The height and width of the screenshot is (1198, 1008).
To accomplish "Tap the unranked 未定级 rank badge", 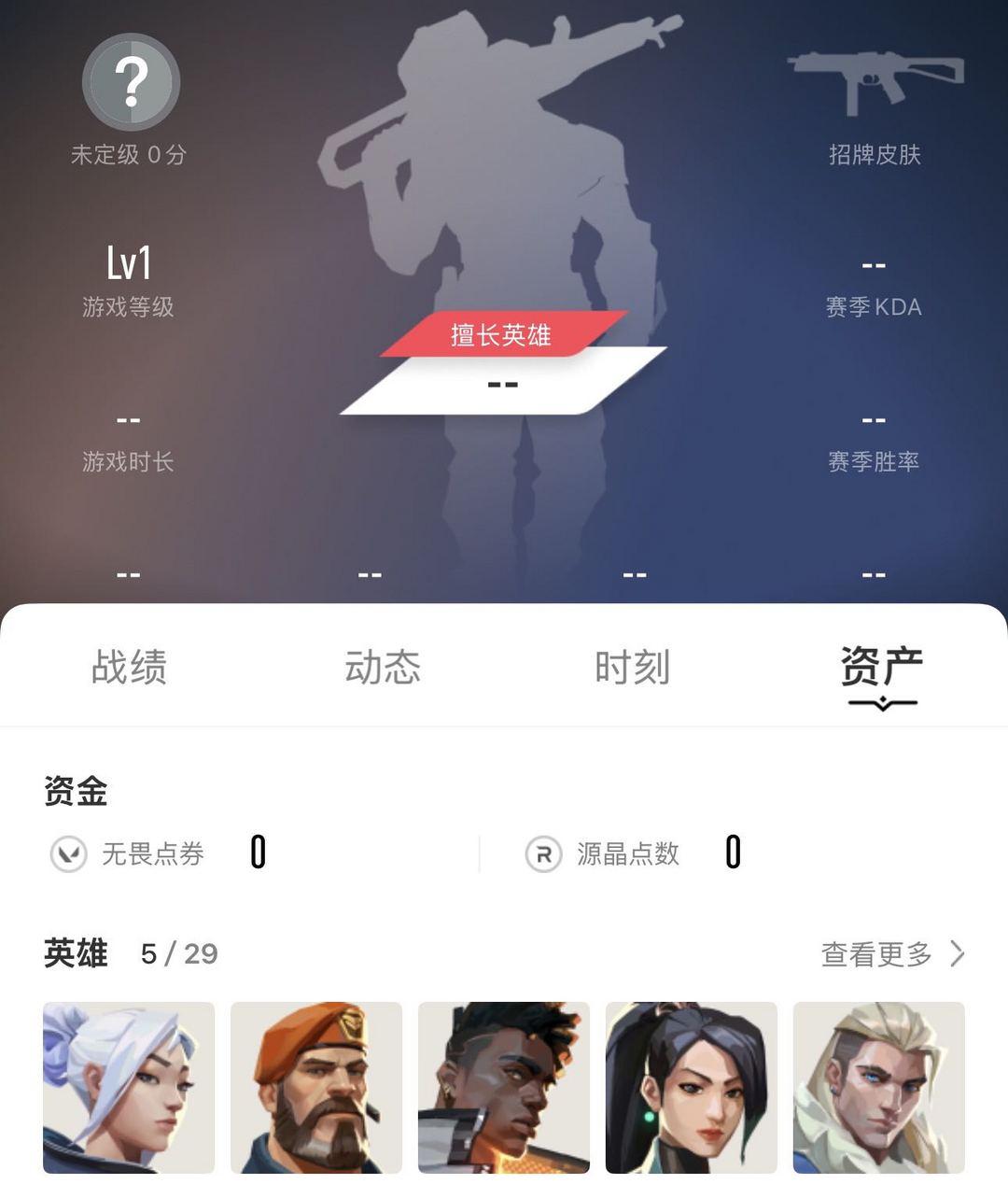I will 131,82.
